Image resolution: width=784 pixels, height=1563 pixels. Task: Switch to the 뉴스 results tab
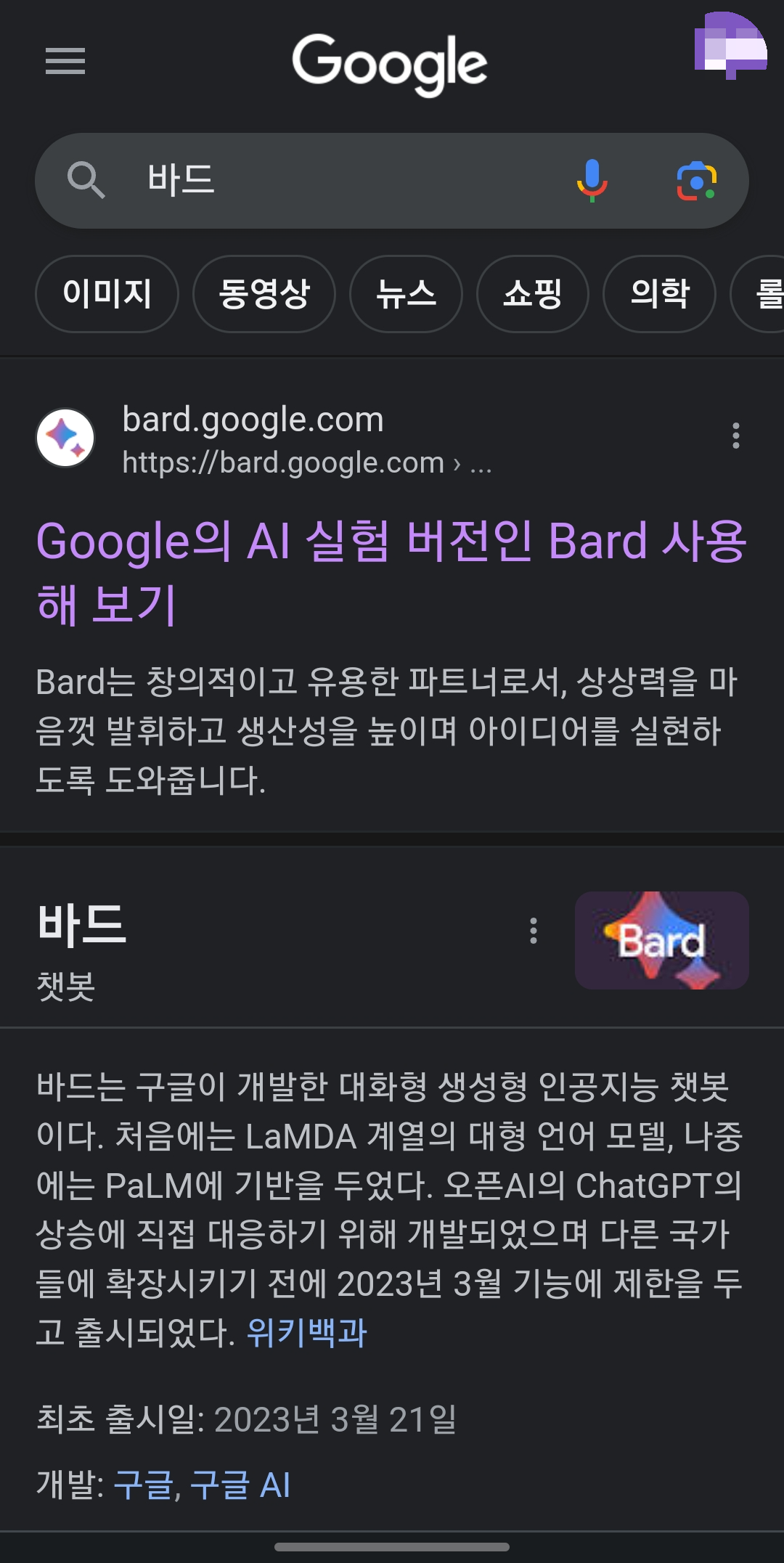(406, 294)
